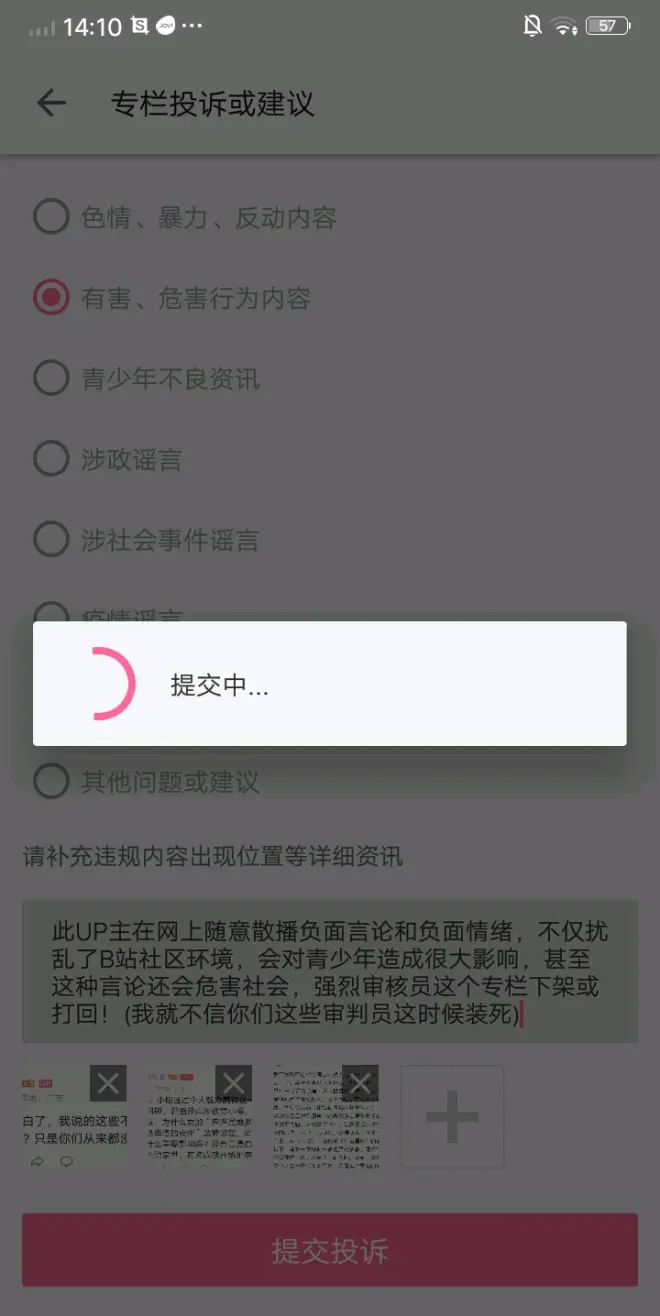Delete the second attached screenshot
The image size is (660, 1316).
coord(234,1083)
